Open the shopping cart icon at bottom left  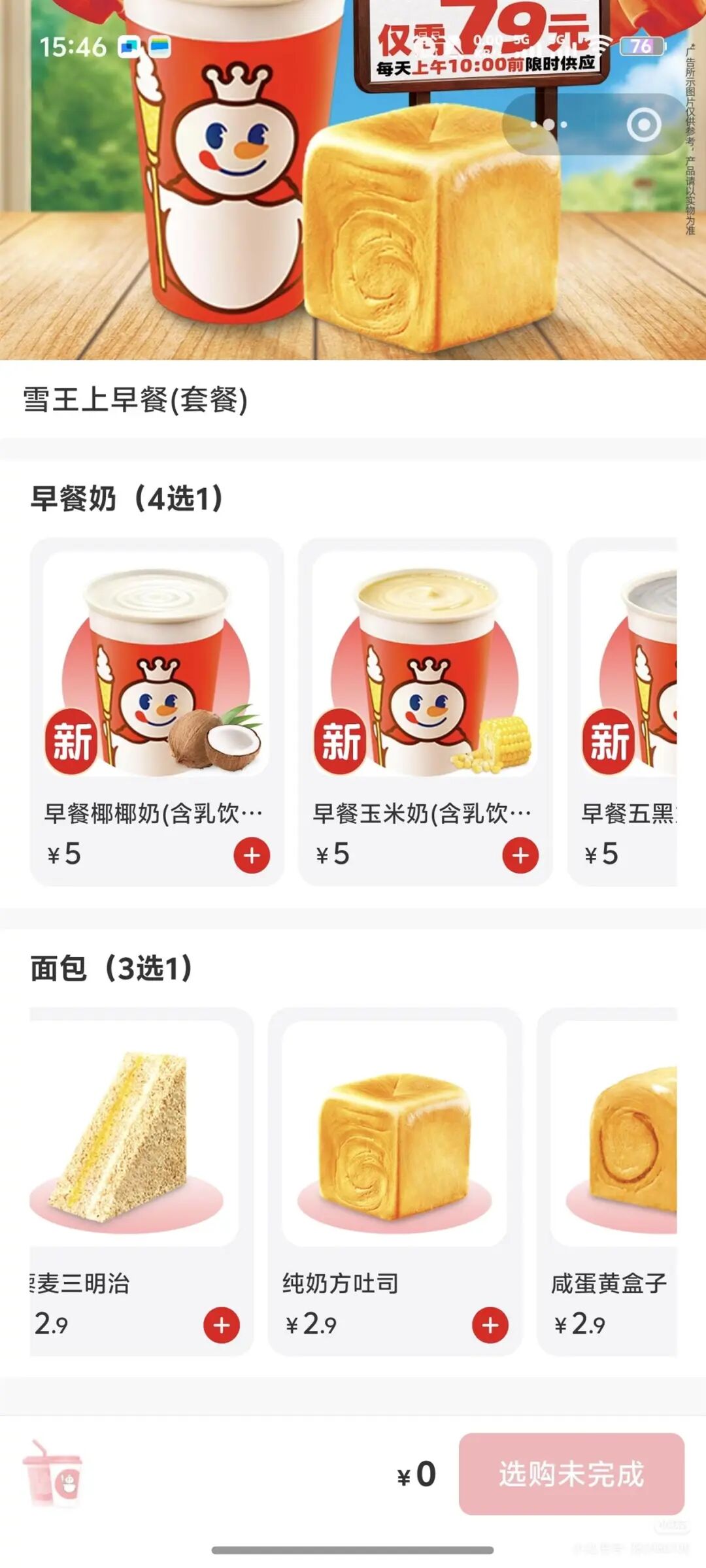point(52,1473)
